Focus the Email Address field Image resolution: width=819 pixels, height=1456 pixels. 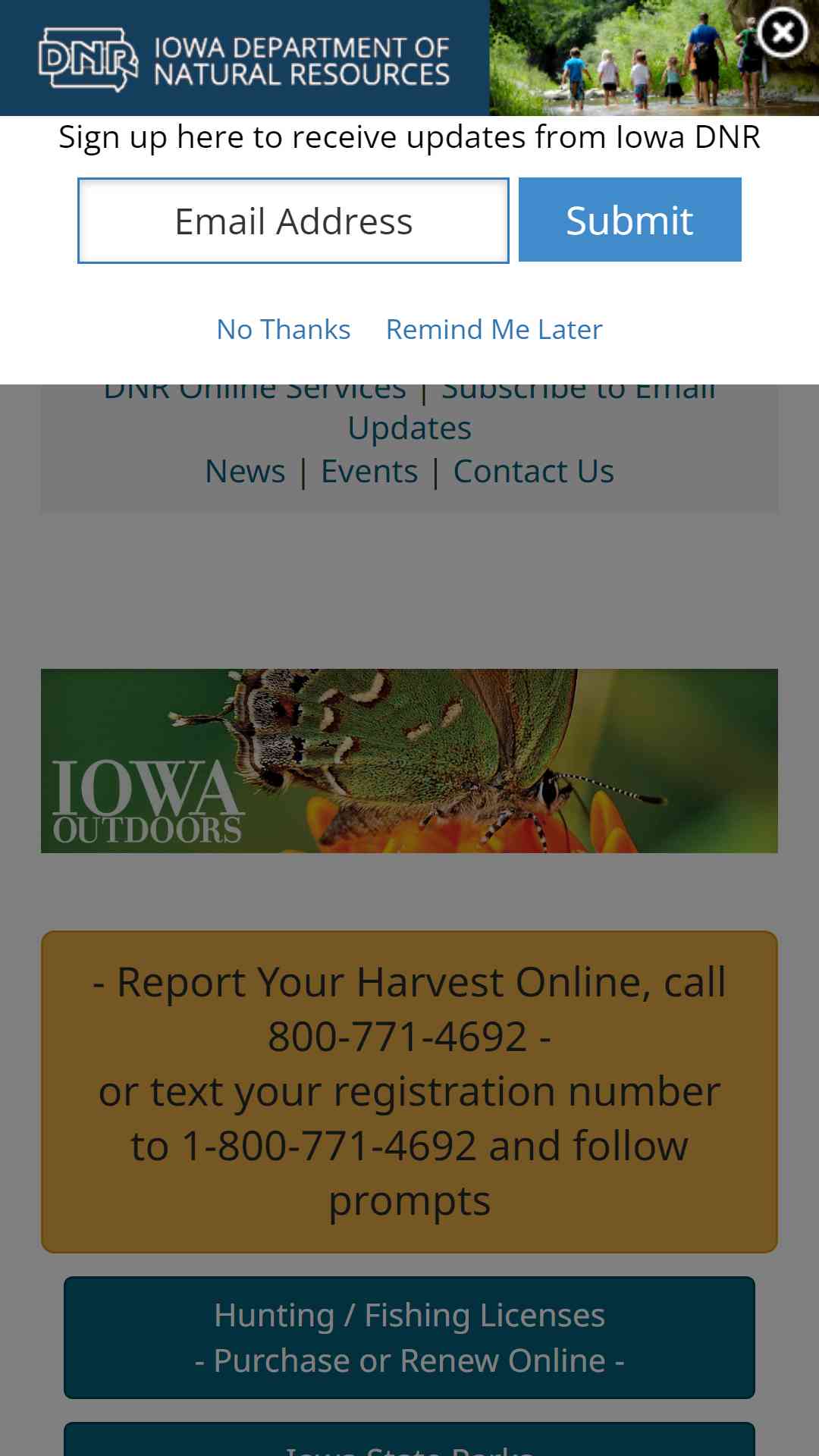click(x=293, y=221)
